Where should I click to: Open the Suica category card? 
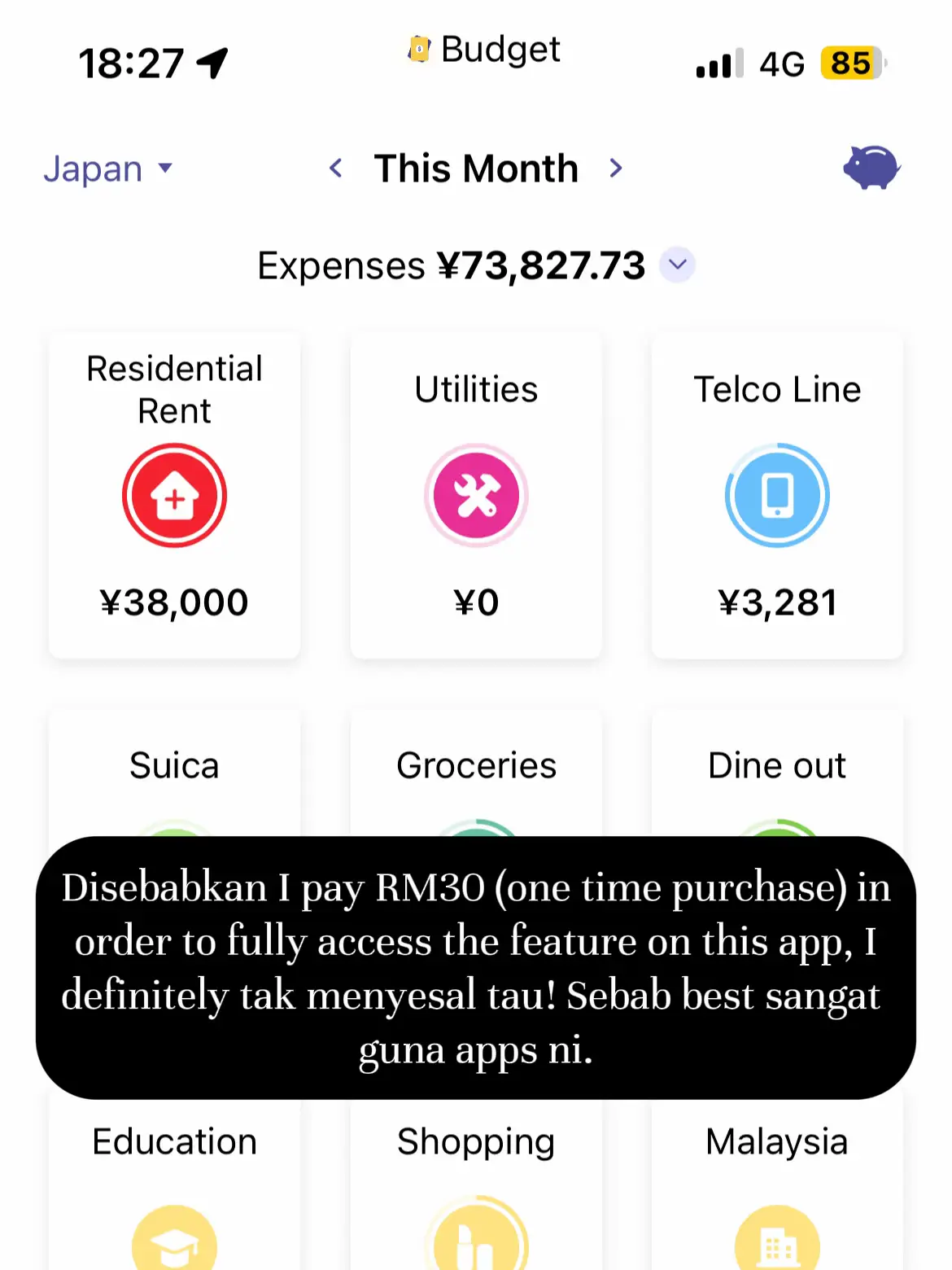click(174, 773)
